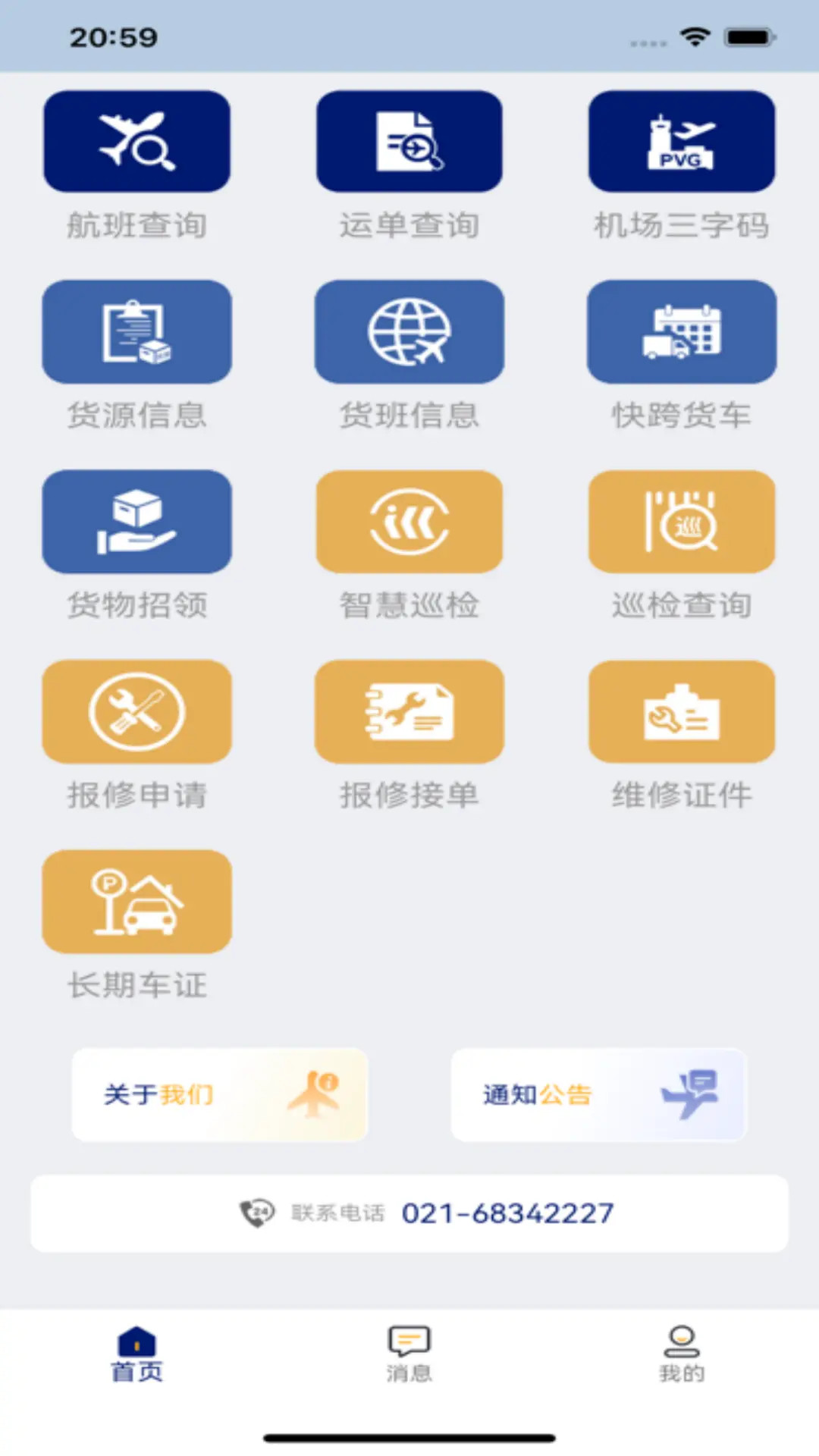
Task: Open the 货班信息 globe-and-plane icon
Action: pos(409,331)
